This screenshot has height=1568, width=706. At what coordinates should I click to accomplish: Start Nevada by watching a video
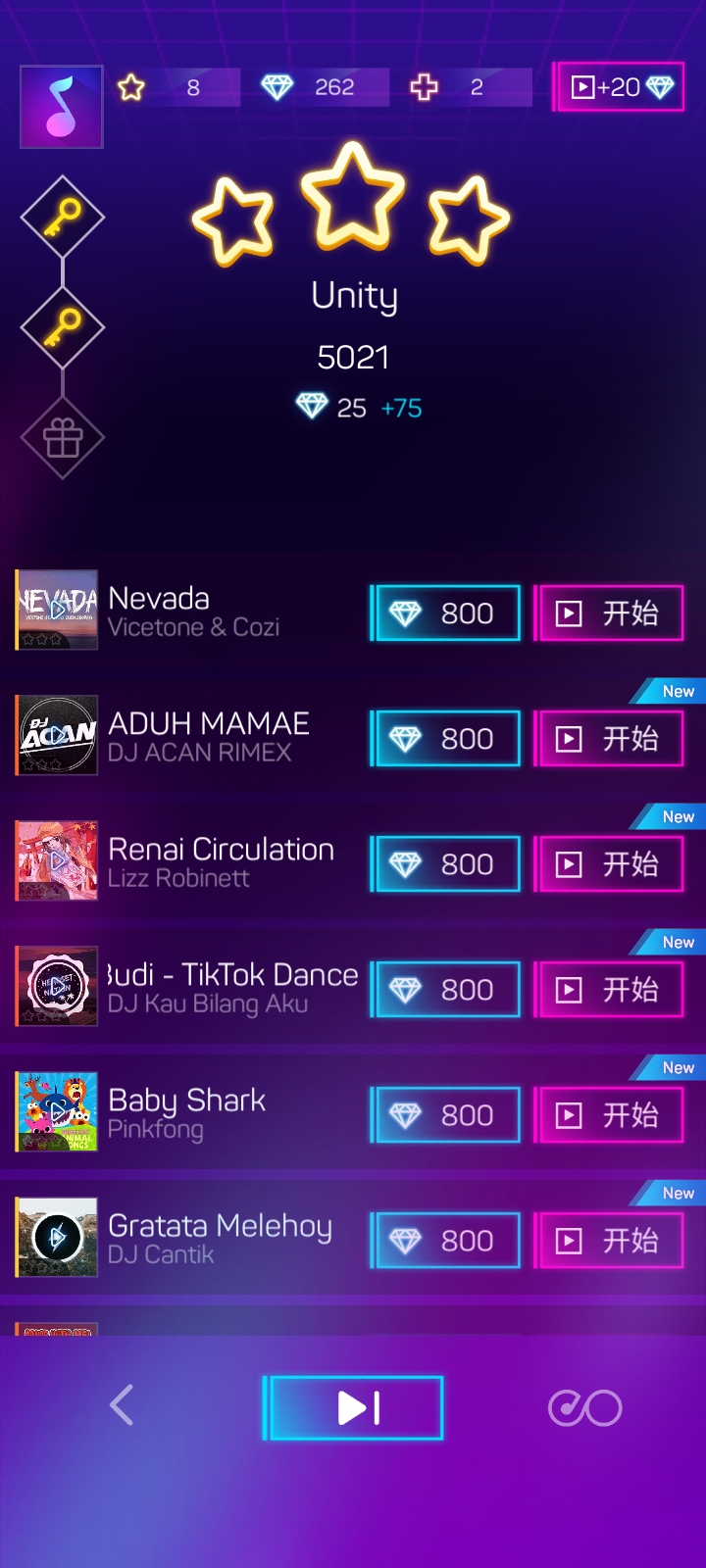coord(609,613)
